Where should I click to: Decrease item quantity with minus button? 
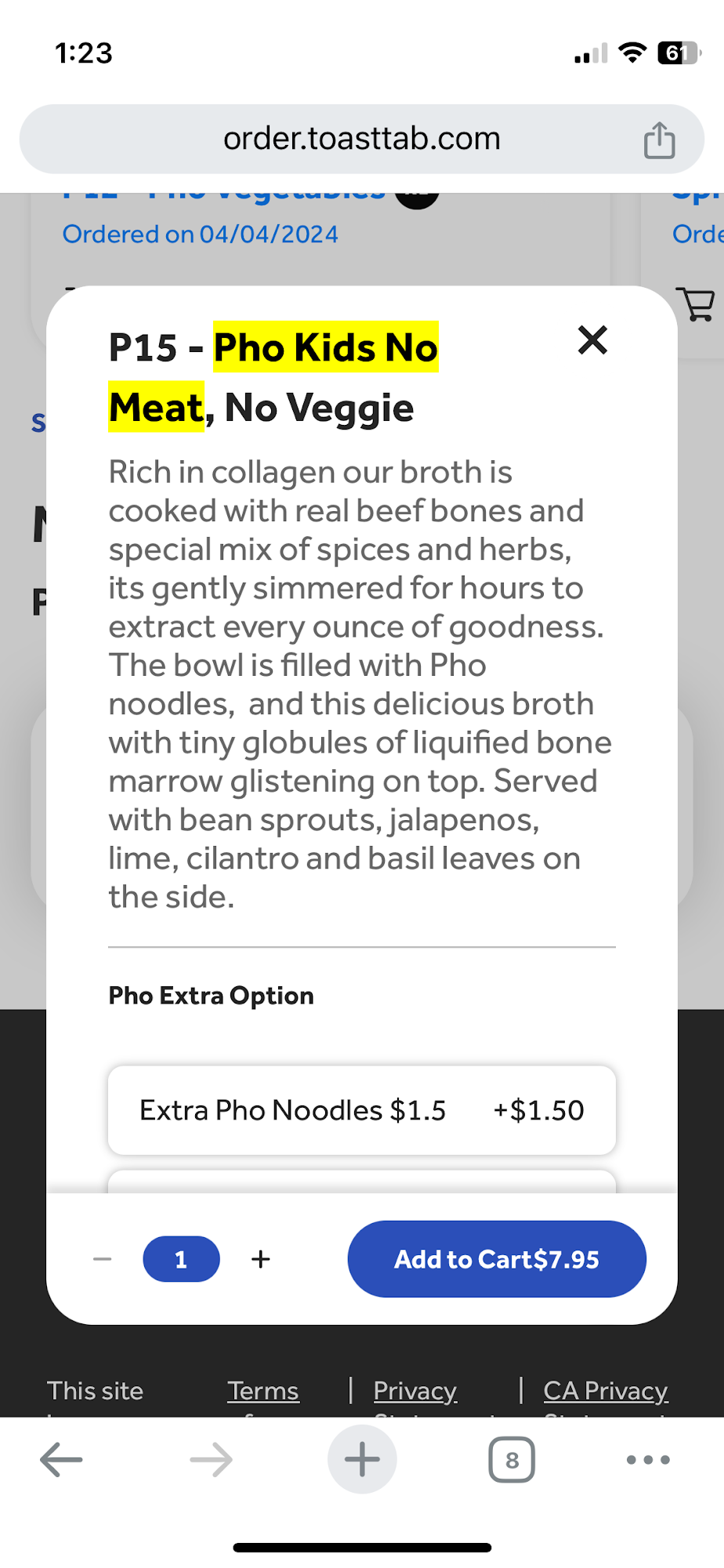103,1259
